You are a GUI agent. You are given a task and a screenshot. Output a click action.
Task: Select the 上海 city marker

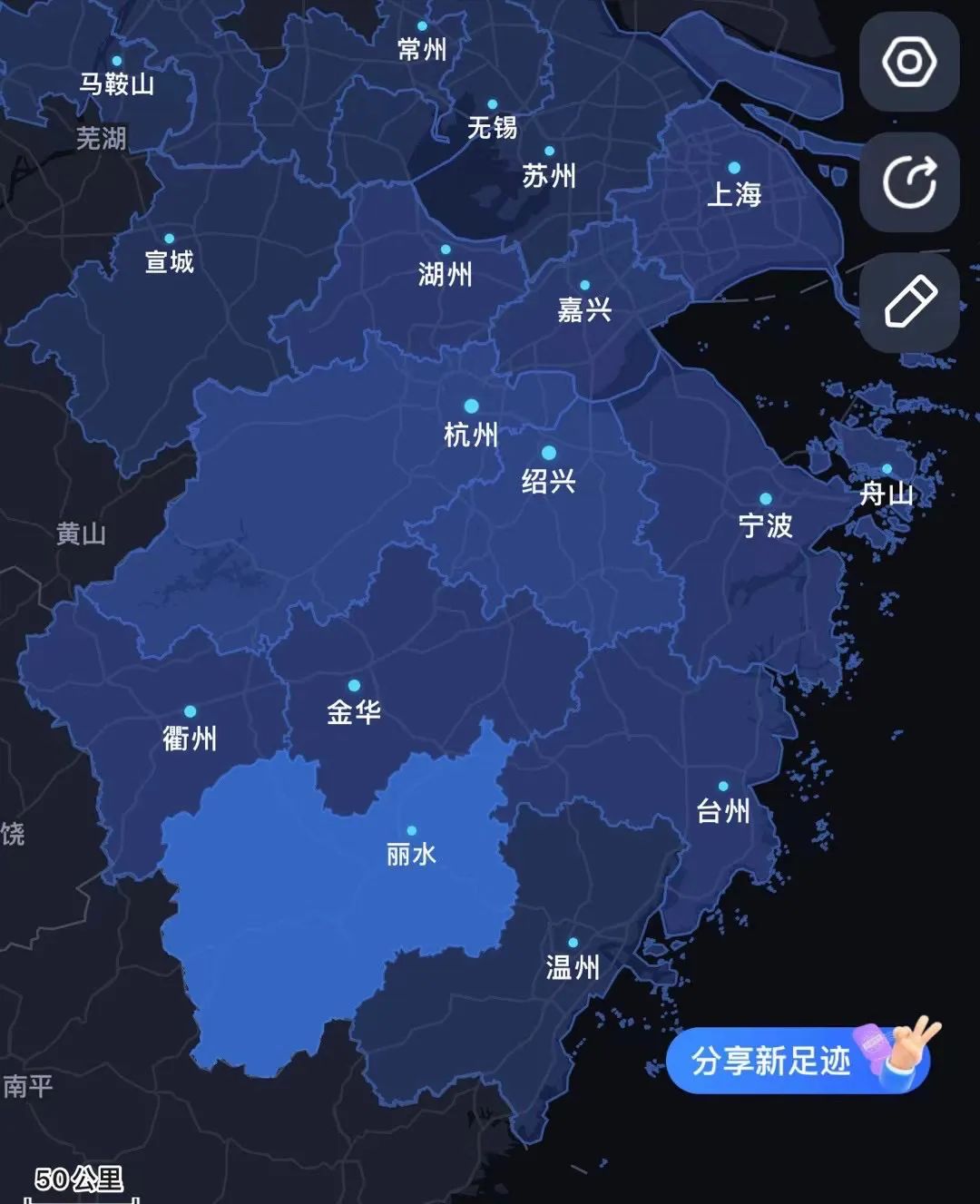[734, 169]
